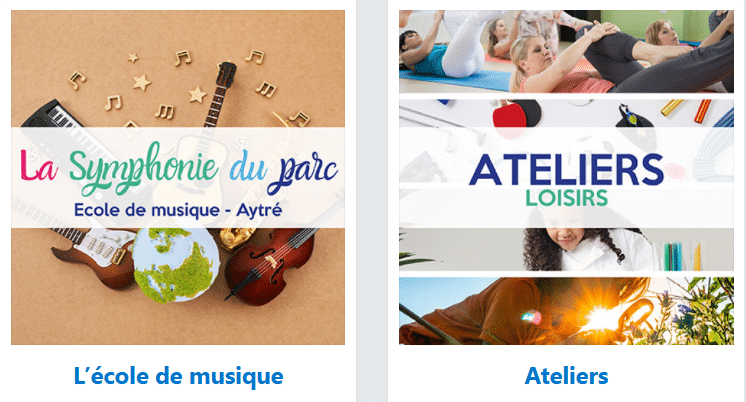Open the Ateliers Loisirs image tile

[566, 178]
